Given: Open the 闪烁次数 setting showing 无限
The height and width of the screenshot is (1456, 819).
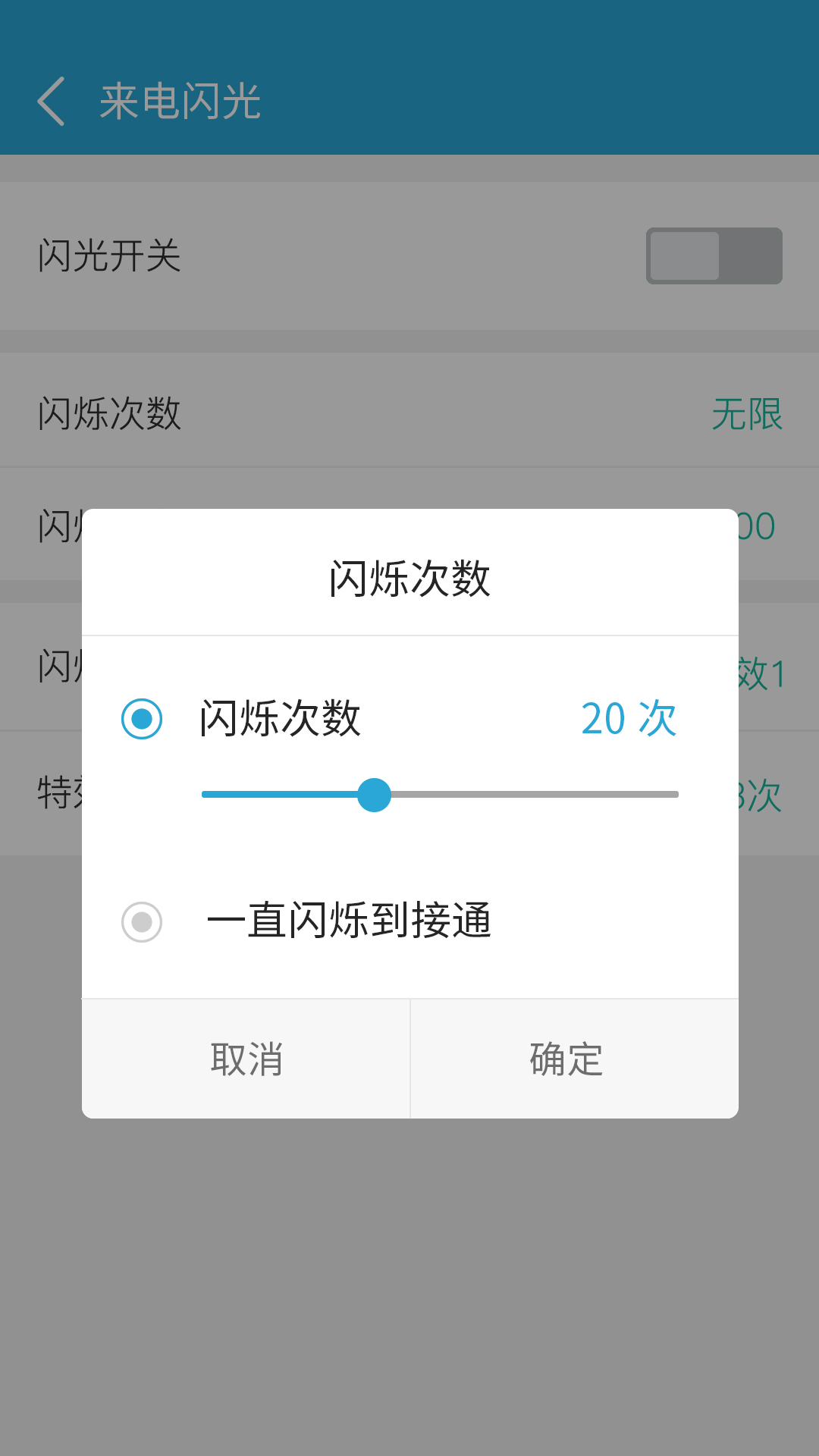Looking at the screenshot, I should point(409,413).
